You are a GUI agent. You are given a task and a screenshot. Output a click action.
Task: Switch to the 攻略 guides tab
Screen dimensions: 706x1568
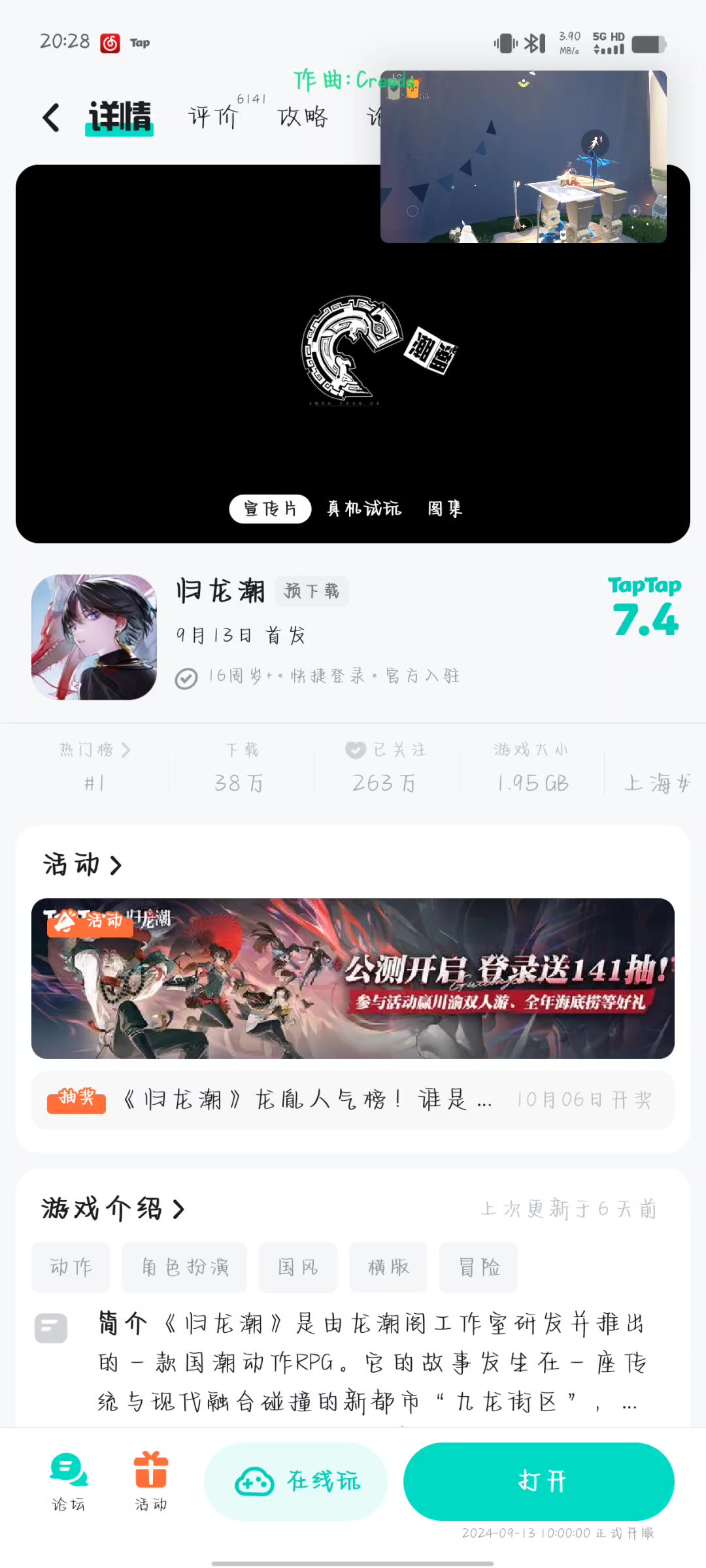pos(302,117)
